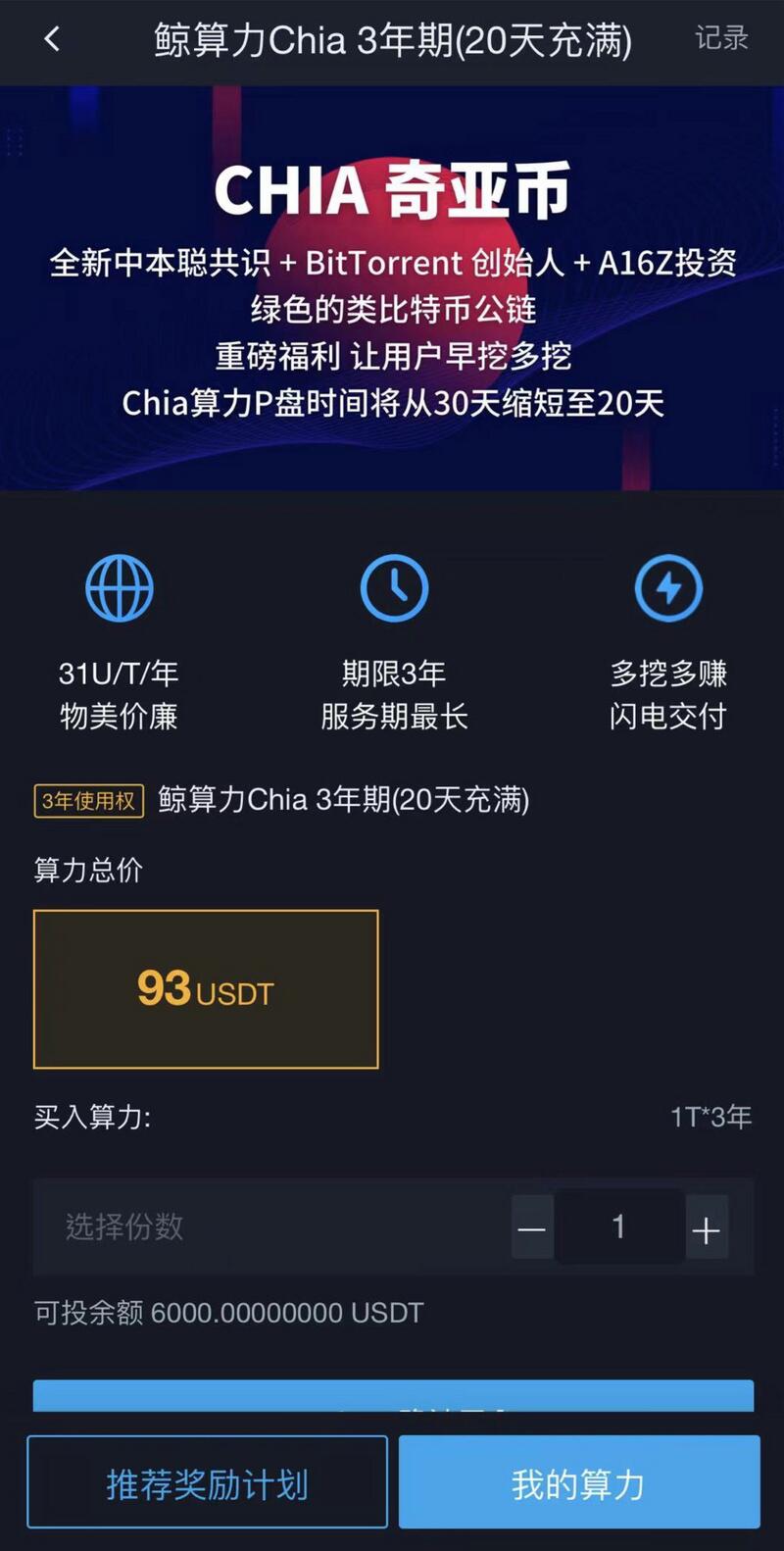Tap the minus icon to decrease share count
Screen dimensions: 784x1551
click(x=532, y=1227)
